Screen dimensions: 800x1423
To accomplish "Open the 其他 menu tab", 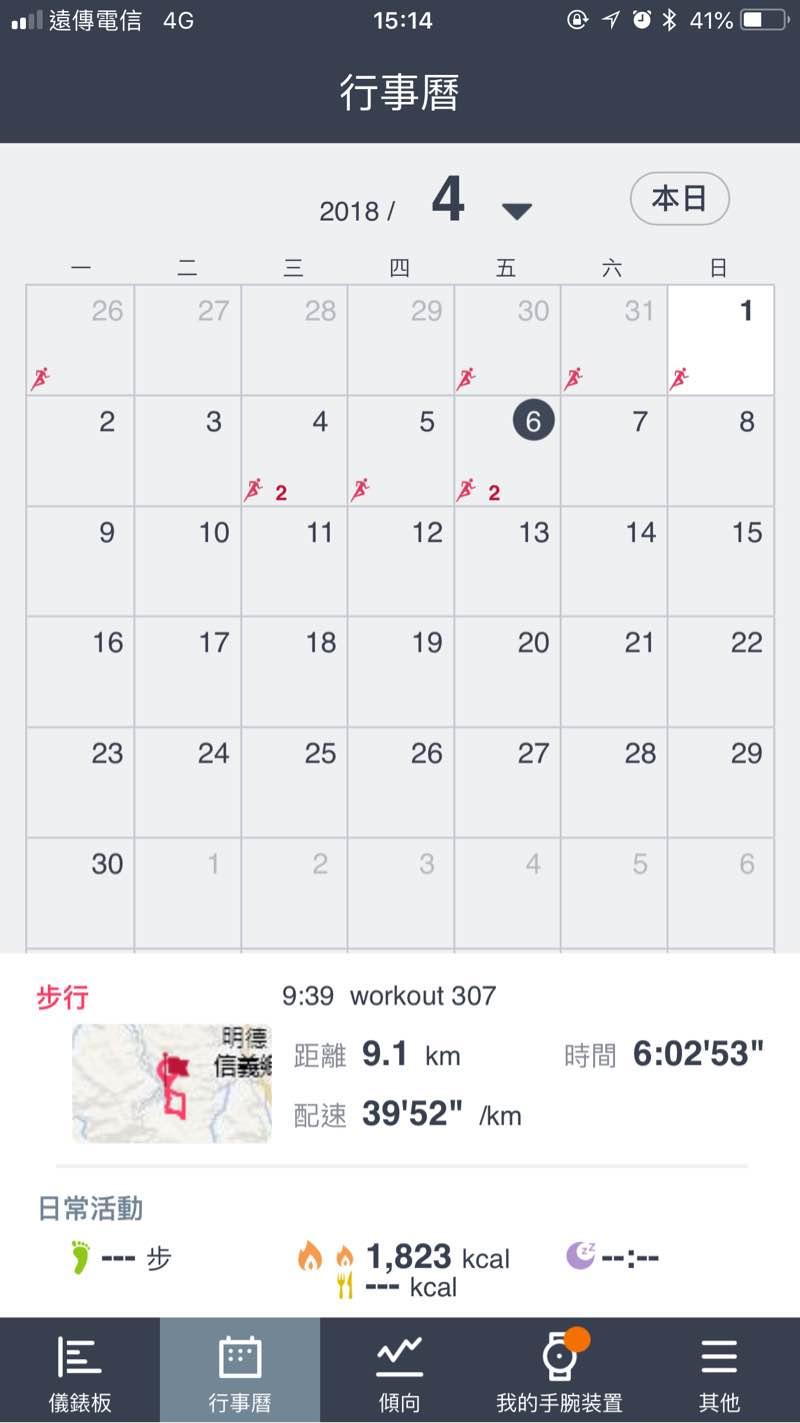I will coord(719,1370).
